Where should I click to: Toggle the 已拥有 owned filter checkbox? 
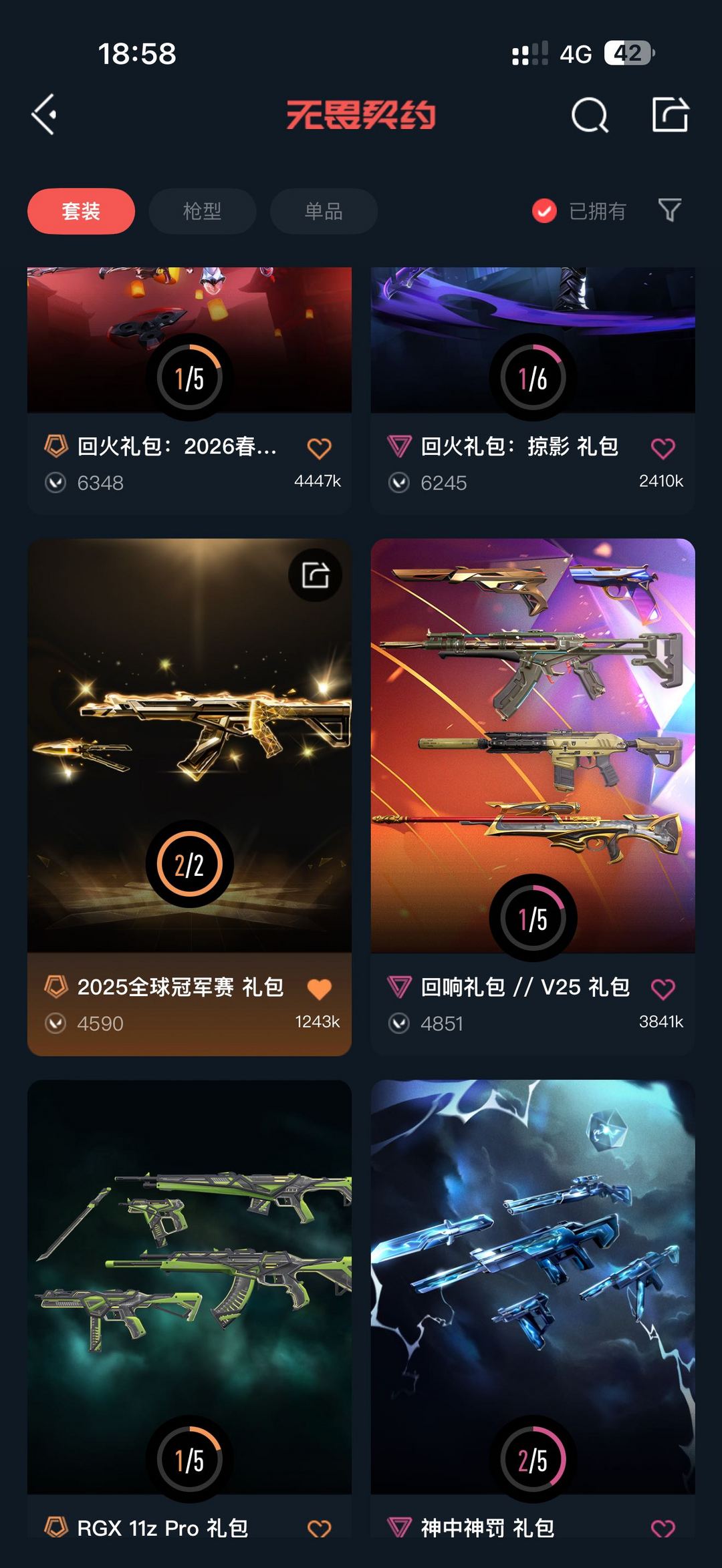(544, 210)
